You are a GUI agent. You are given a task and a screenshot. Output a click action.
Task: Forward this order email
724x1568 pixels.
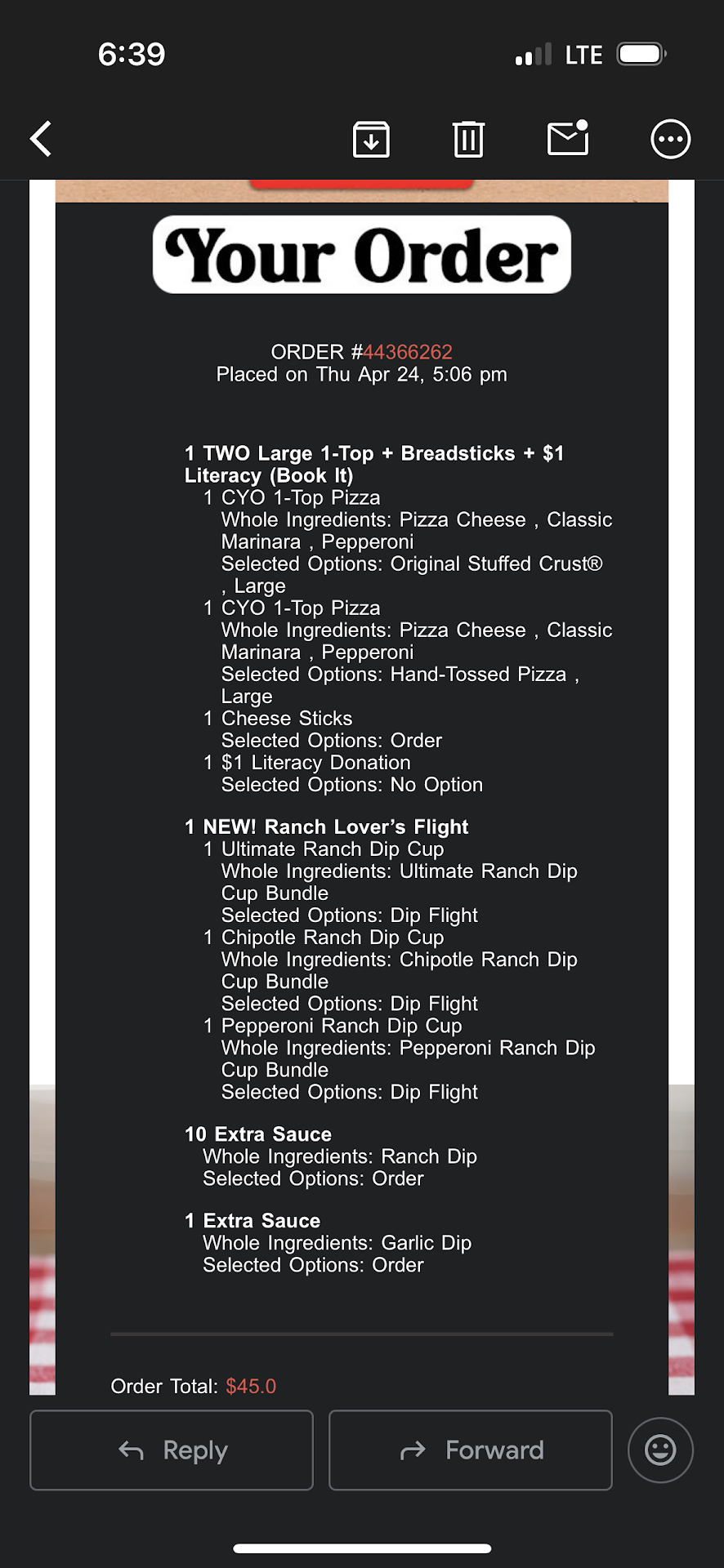pyautogui.click(x=471, y=1450)
